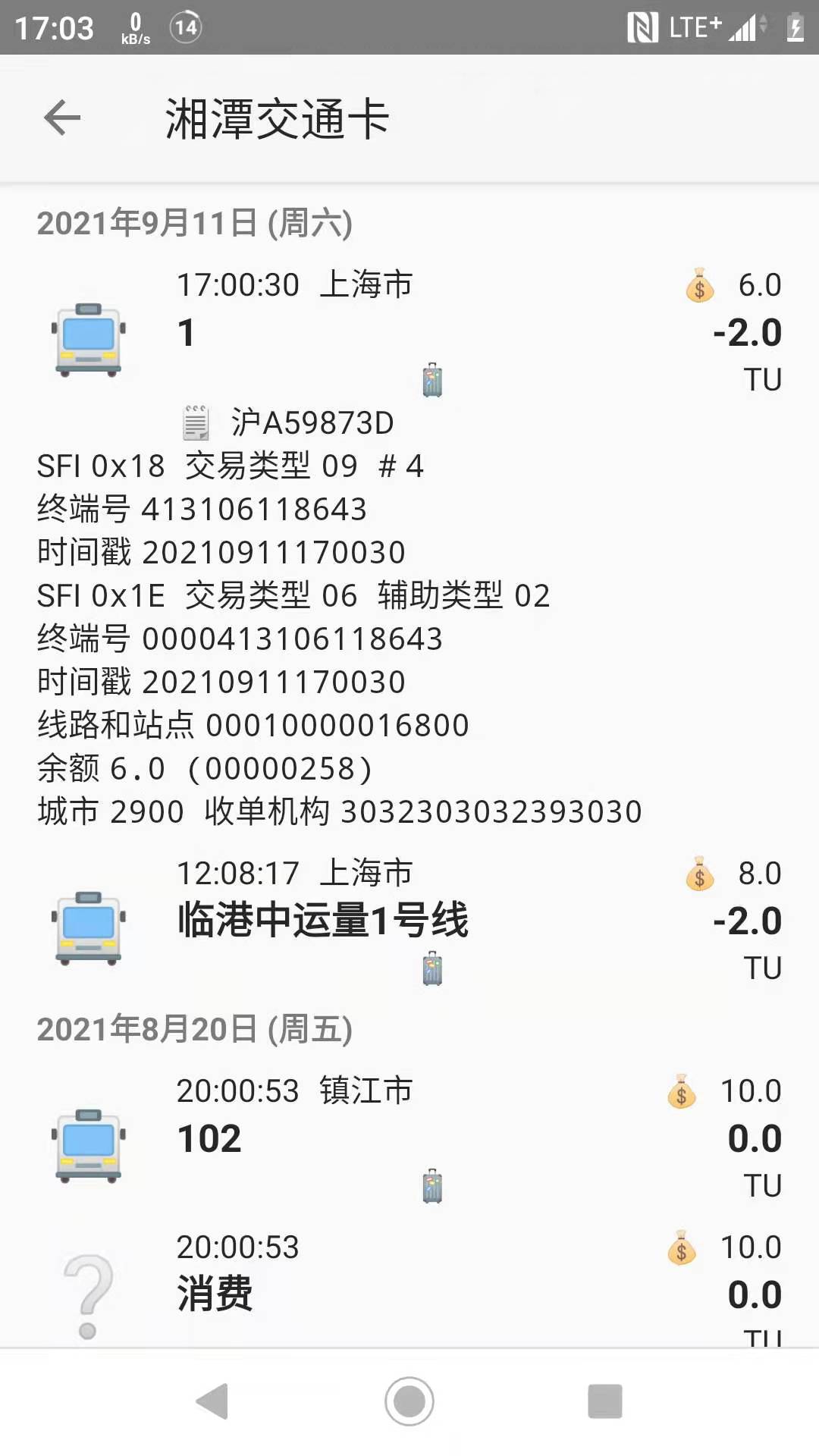The image size is (819, 1456).
Task: Open recent apps from navigation bar
Action: pyautogui.click(x=604, y=1401)
